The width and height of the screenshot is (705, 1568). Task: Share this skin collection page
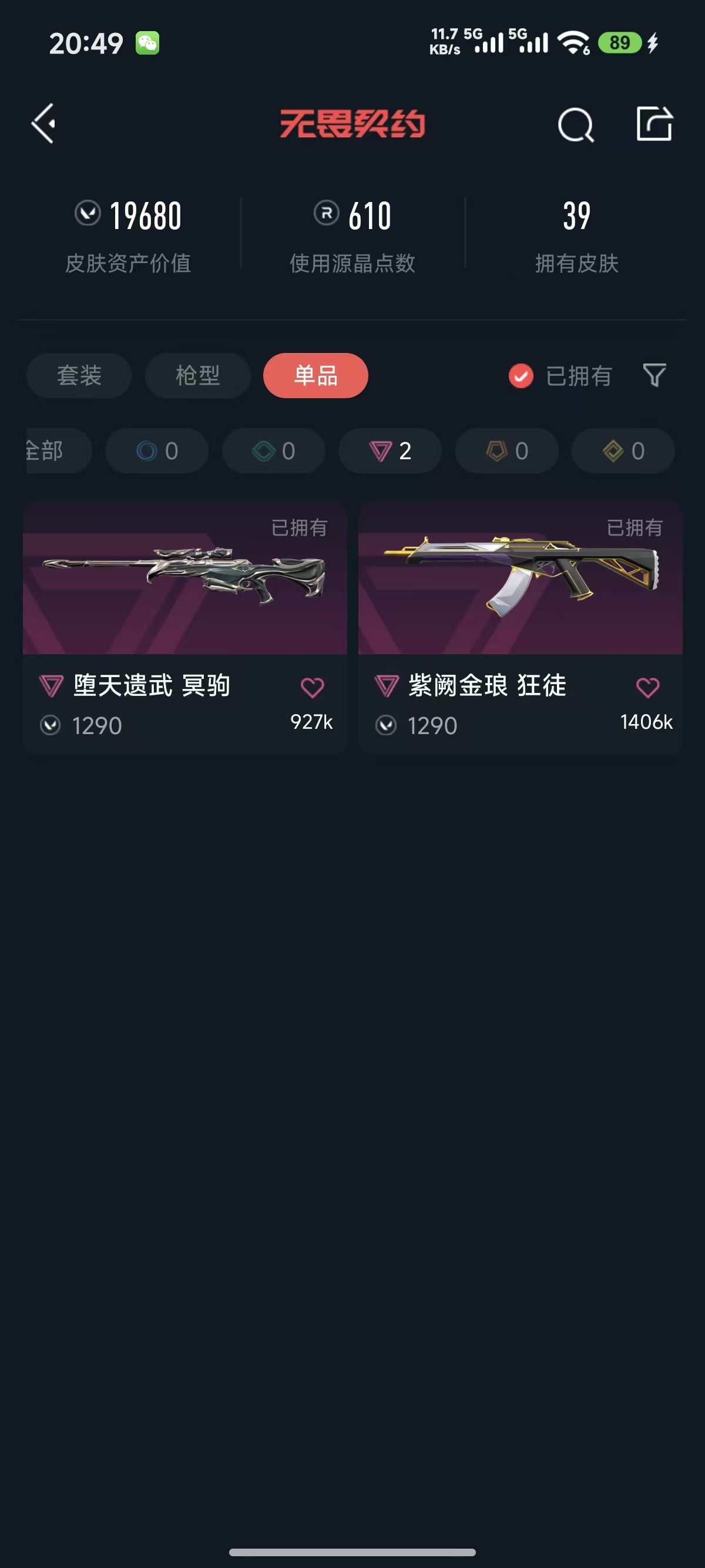tap(654, 123)
